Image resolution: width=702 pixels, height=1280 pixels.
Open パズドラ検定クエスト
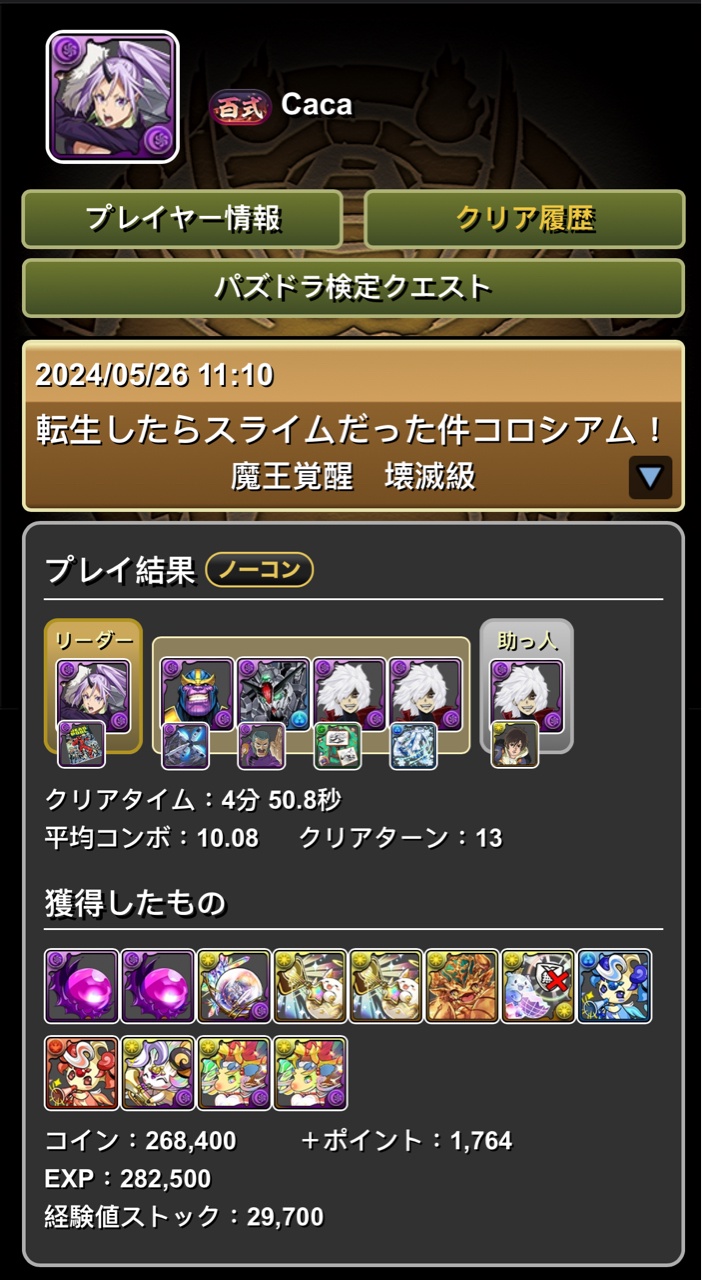353,288
